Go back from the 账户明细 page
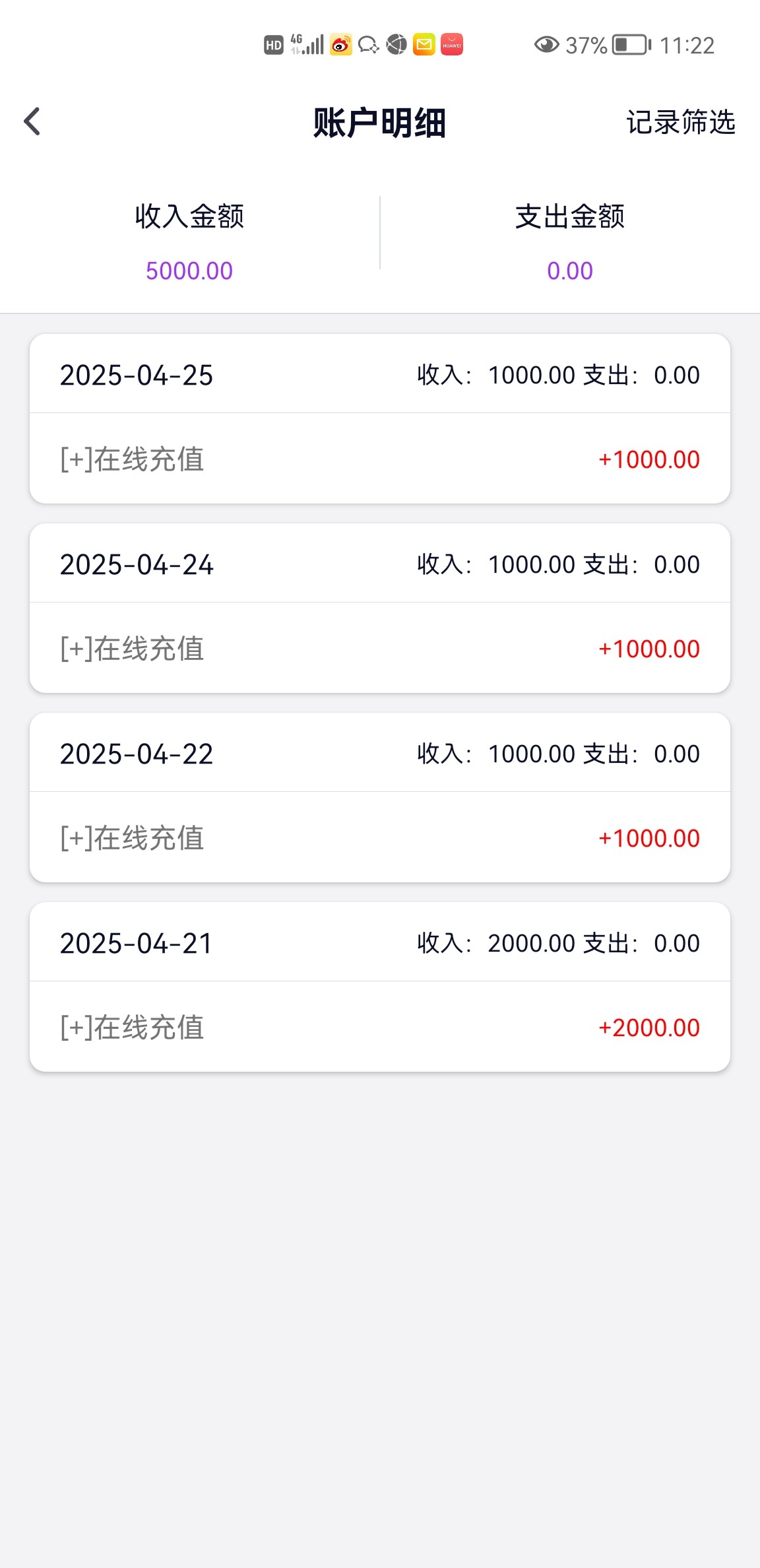The image size is (760, 1568). pos(32,122)
